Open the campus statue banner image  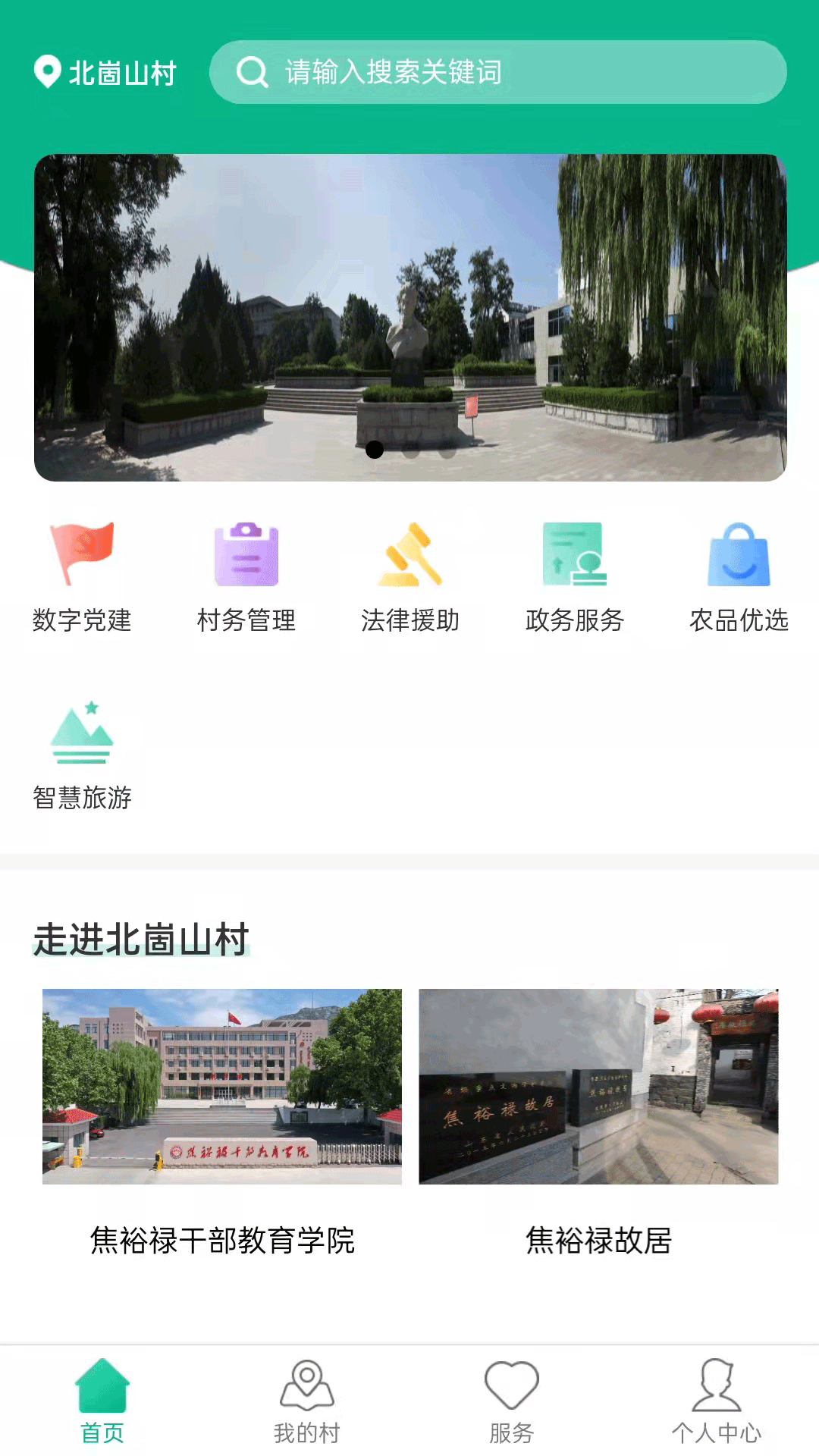coord(410,317)
